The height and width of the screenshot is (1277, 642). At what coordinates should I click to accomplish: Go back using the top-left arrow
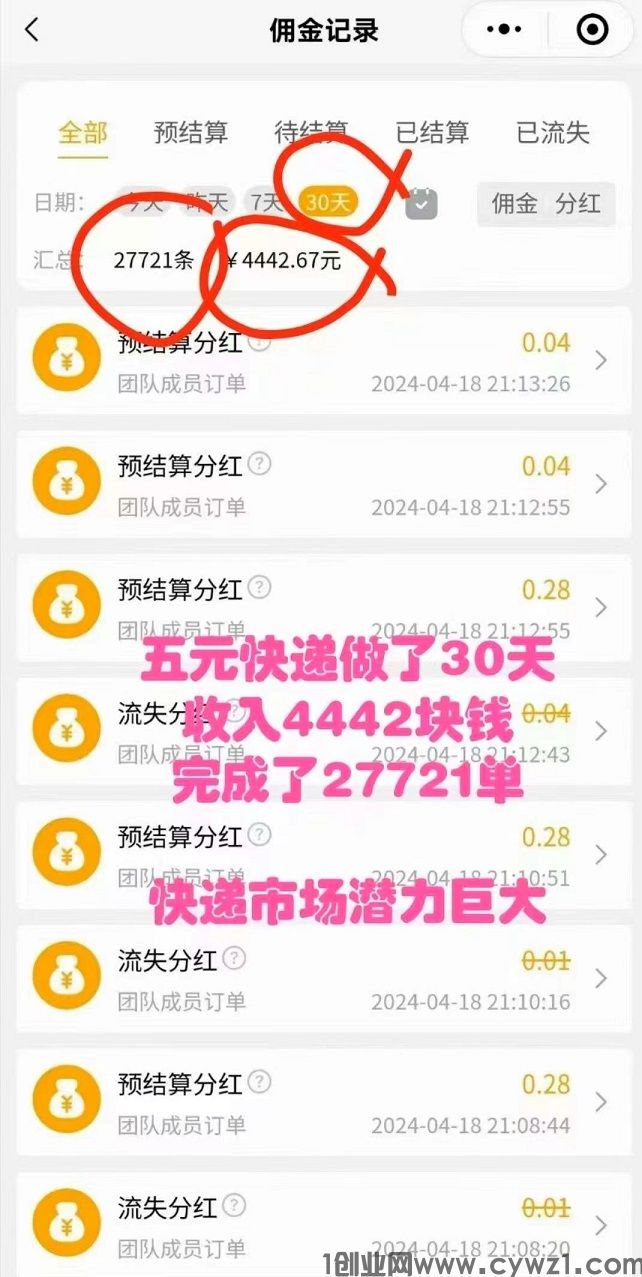[32, 30]
